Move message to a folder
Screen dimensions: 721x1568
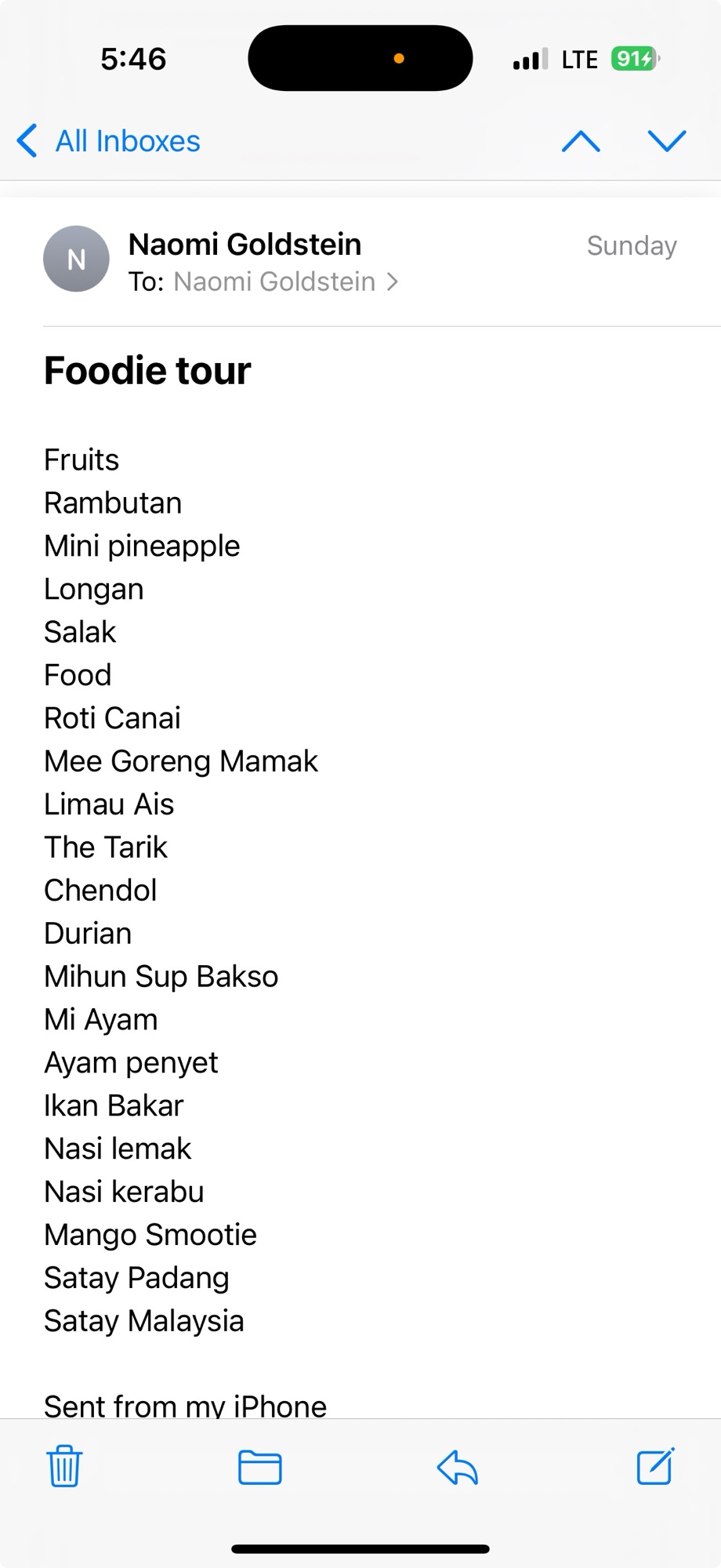[x=260, y=1467]
